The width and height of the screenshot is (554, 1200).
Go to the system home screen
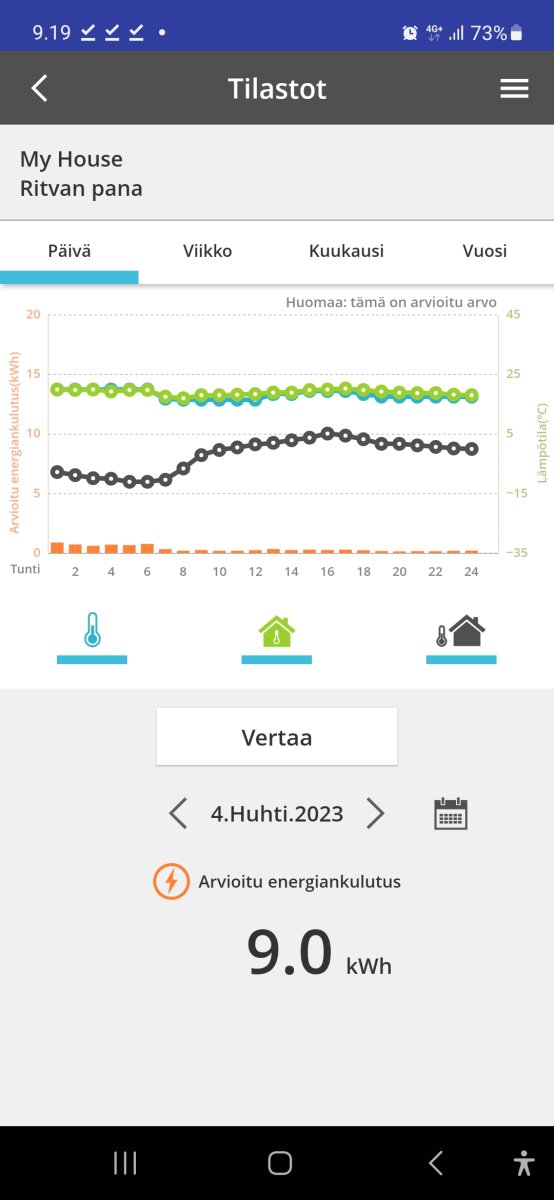[280, 1162]
